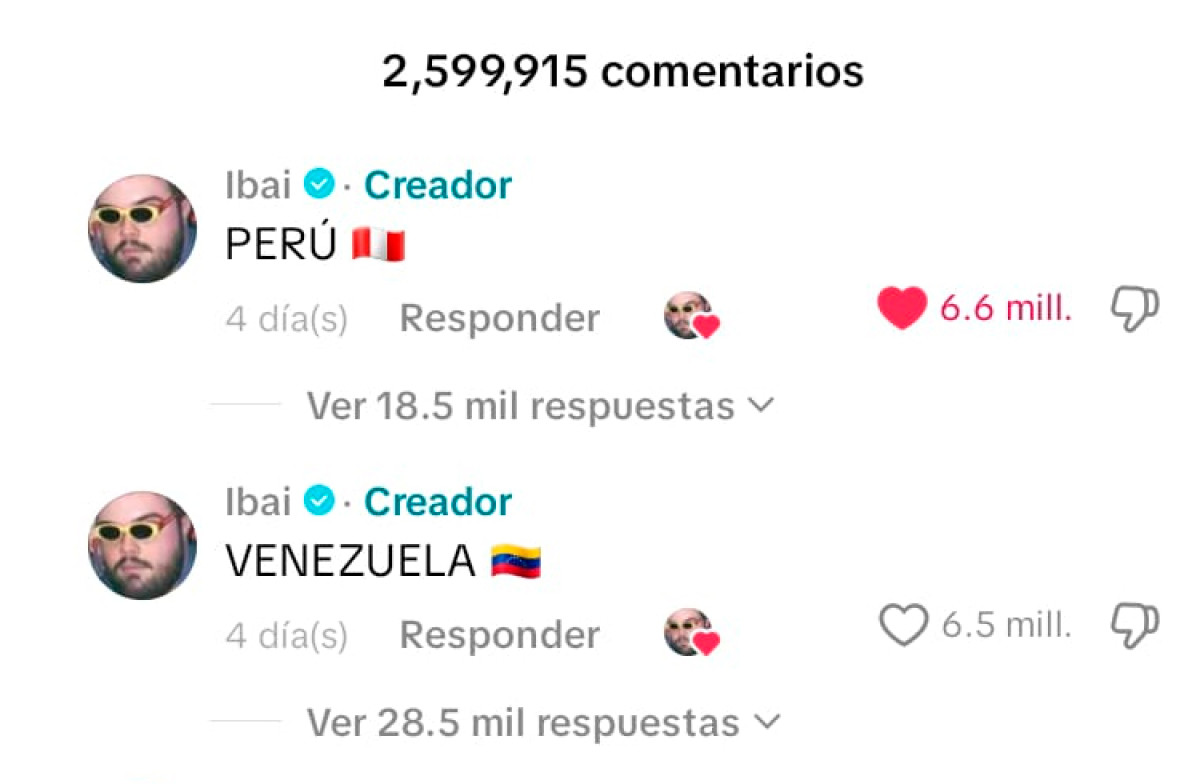
Task: Reply to the VENEZUELA comment
Action: [499, 635]
